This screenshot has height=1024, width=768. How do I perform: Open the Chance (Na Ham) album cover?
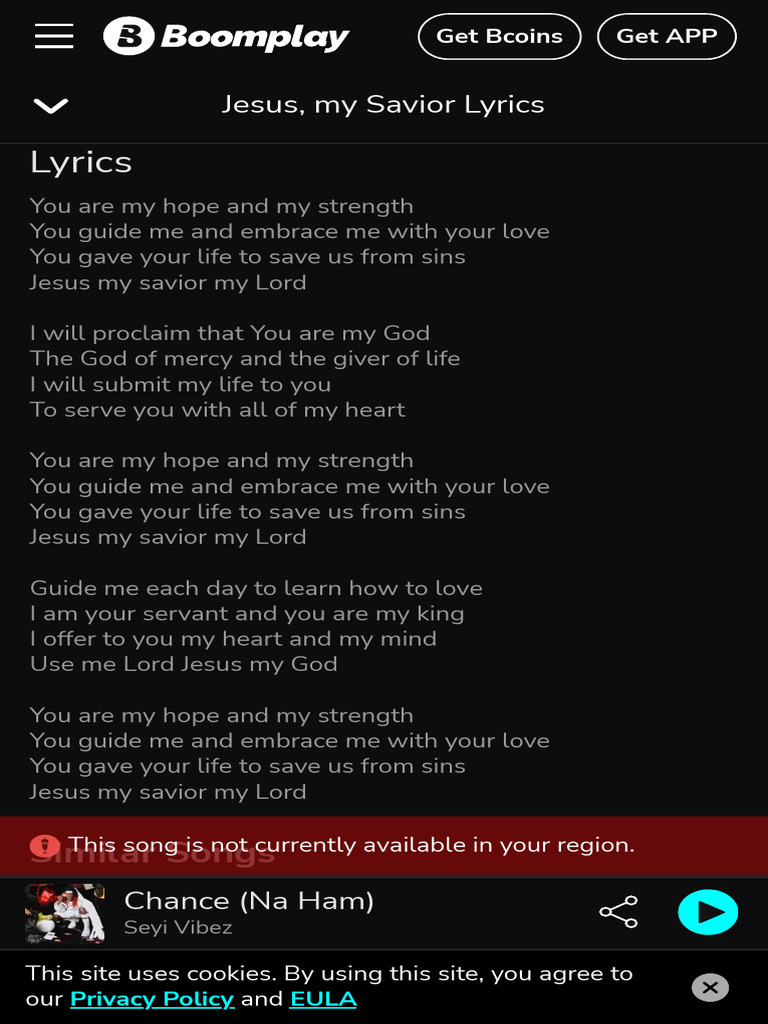[65, 913]
